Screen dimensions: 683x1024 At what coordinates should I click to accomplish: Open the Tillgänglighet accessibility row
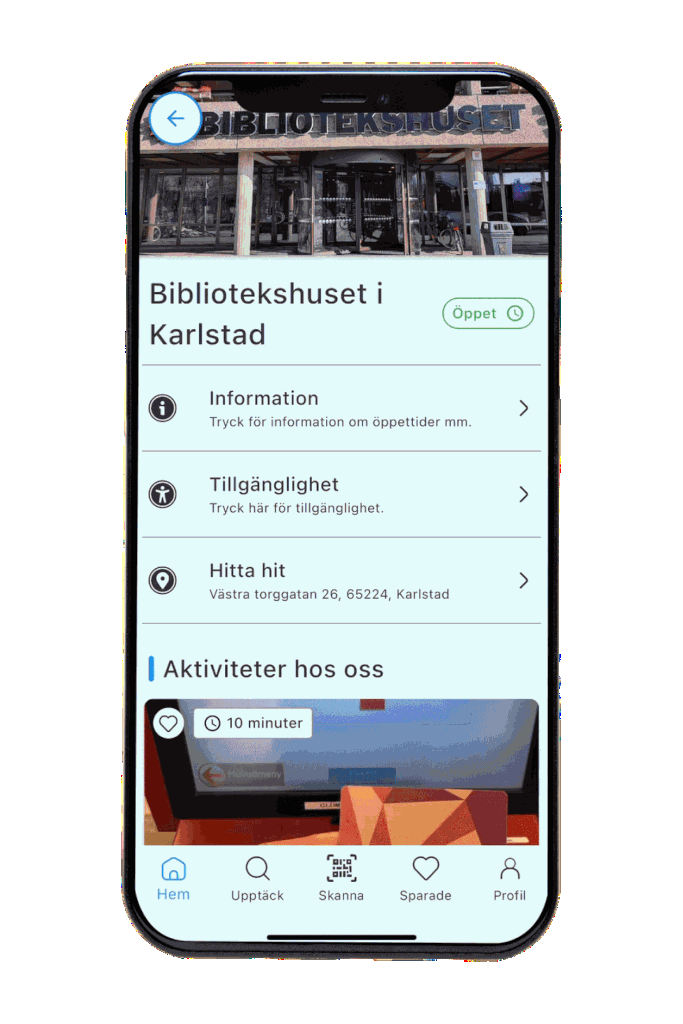(x=340, y=494)
